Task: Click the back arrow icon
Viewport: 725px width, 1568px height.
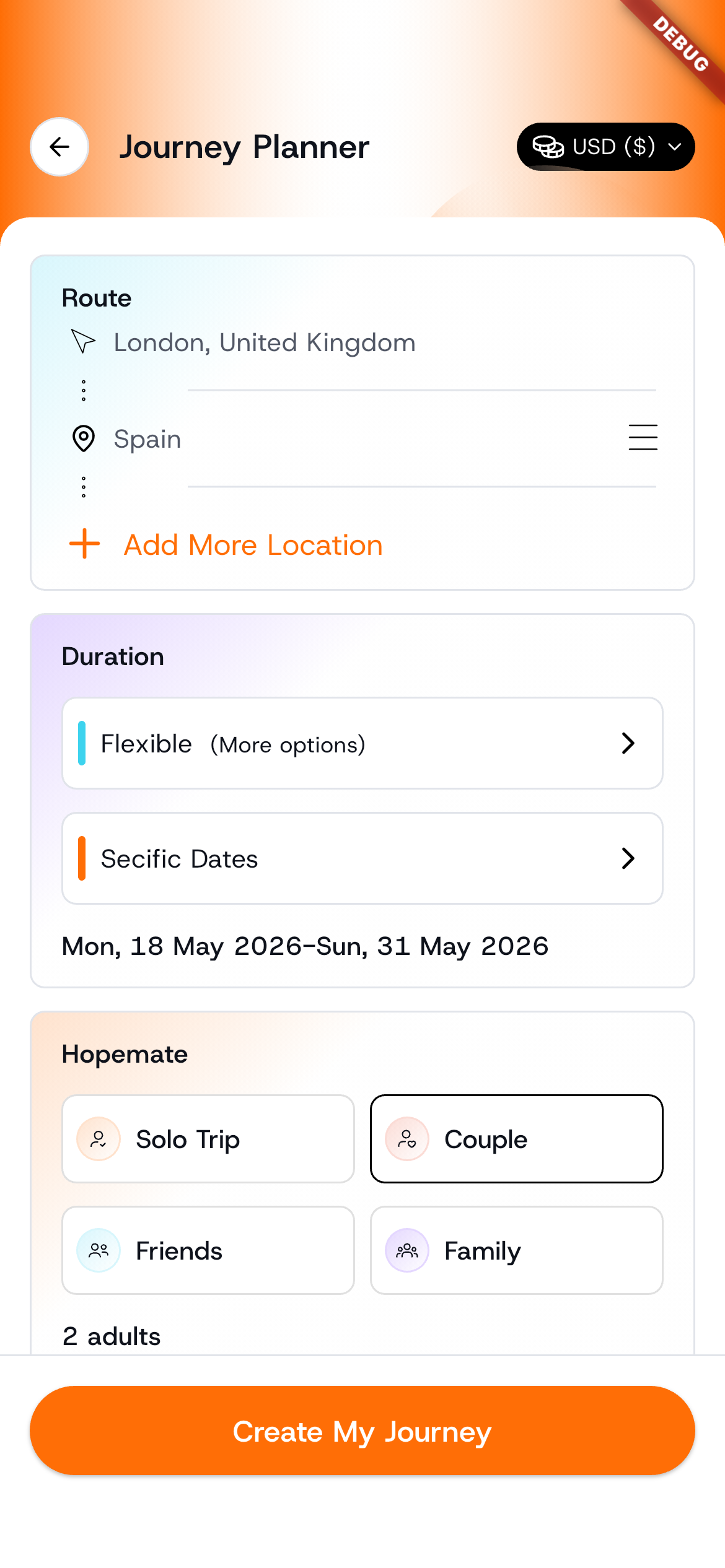Action: pyautogui.click(x=58, y=147)
